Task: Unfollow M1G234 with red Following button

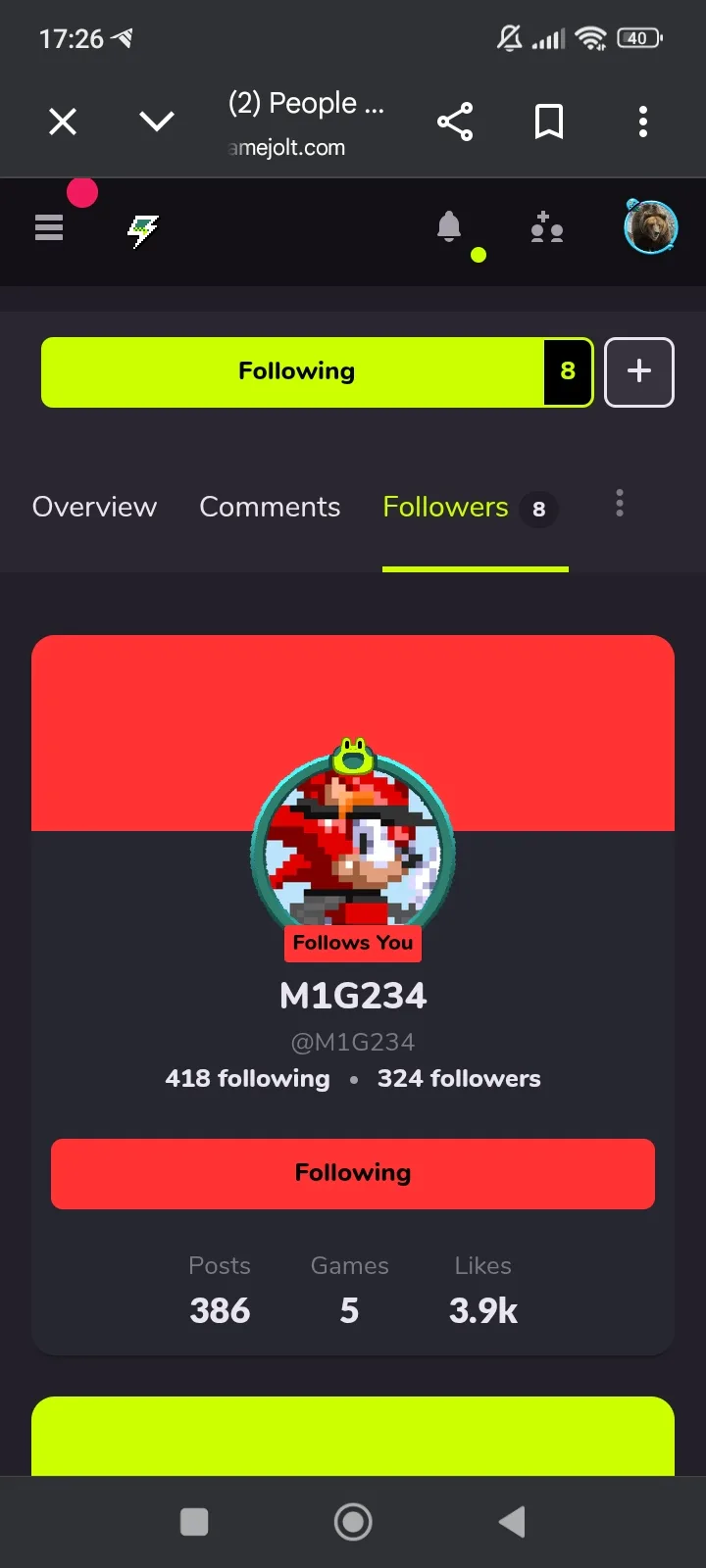Action: point(353,1173)
